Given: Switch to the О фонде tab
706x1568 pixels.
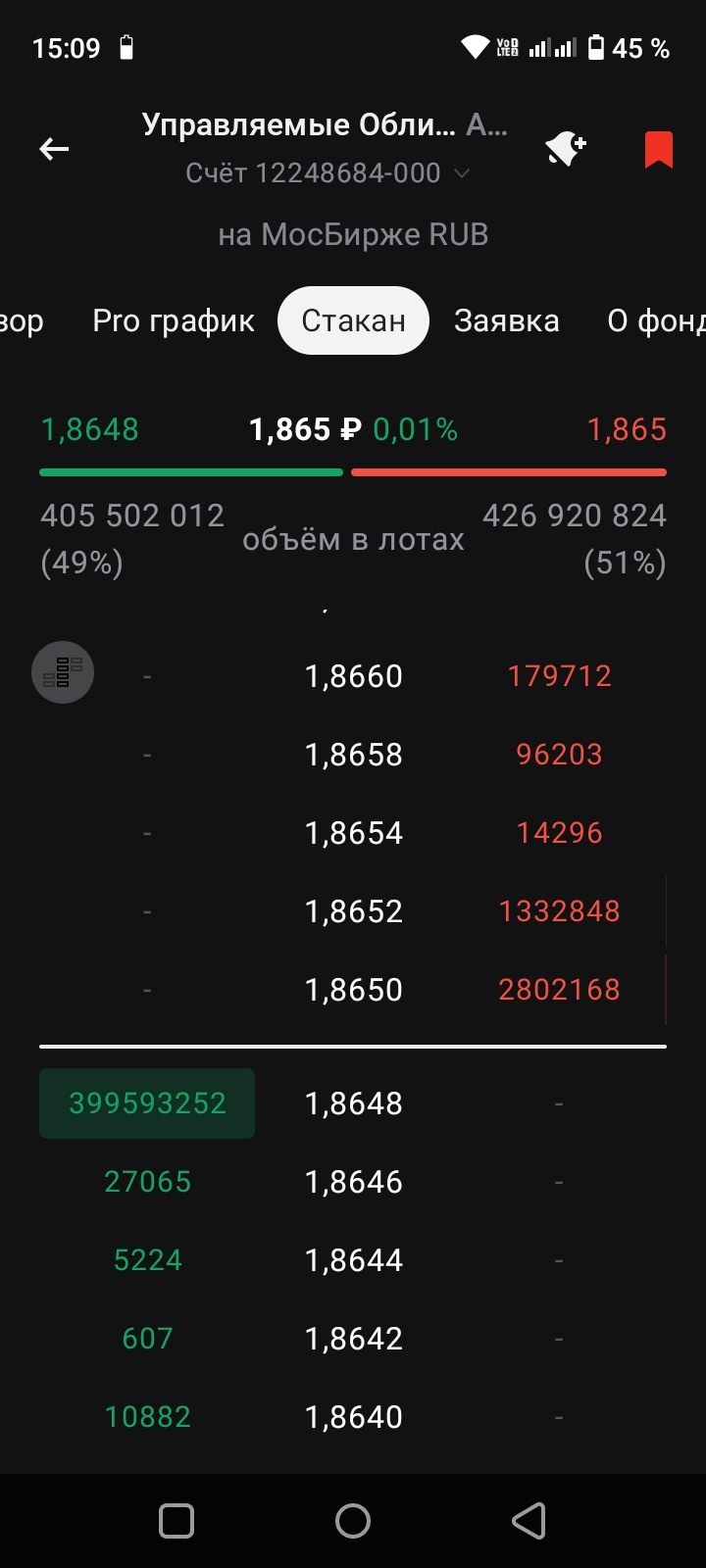Looking at the screenshot, I should tap(655, 320).
